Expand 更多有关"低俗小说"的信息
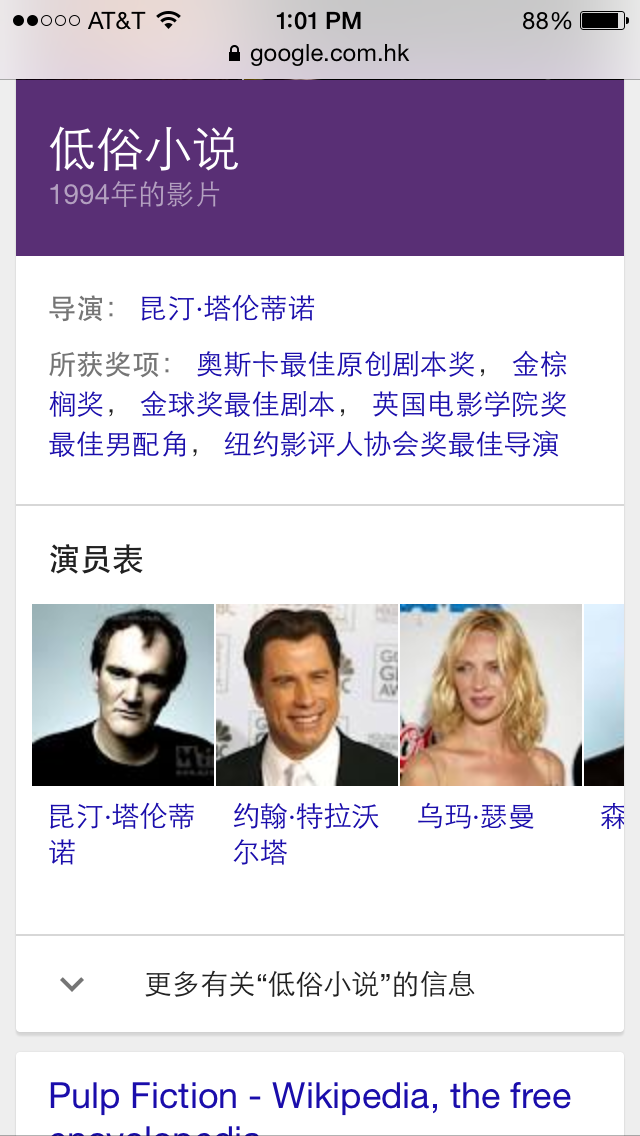The width and height of the screenshot is (640, 1136). [310, 984]
